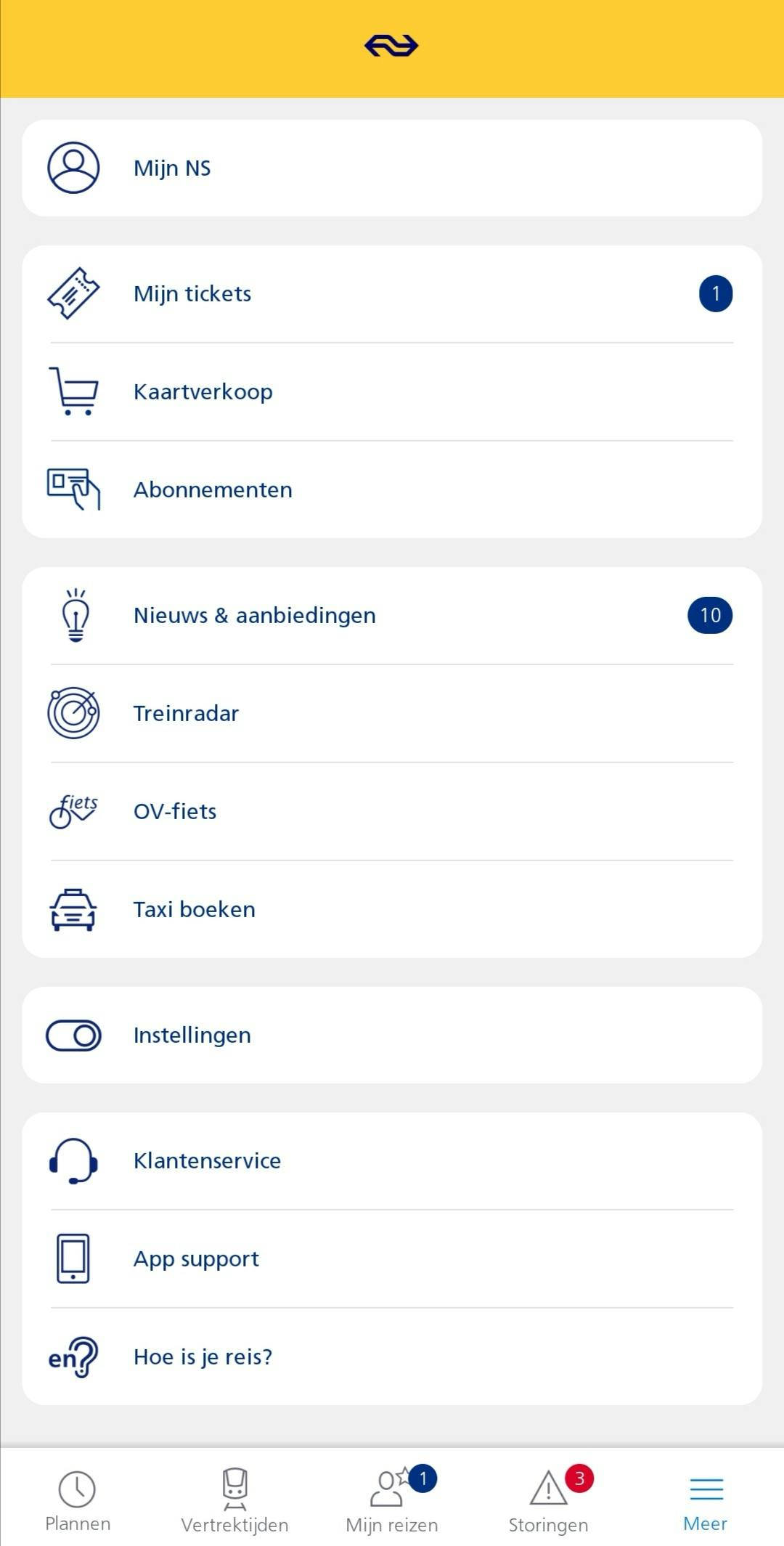784x1546 pixels.
Task: Click the OV-fiets bicycle icon
Action: [73, 810]
